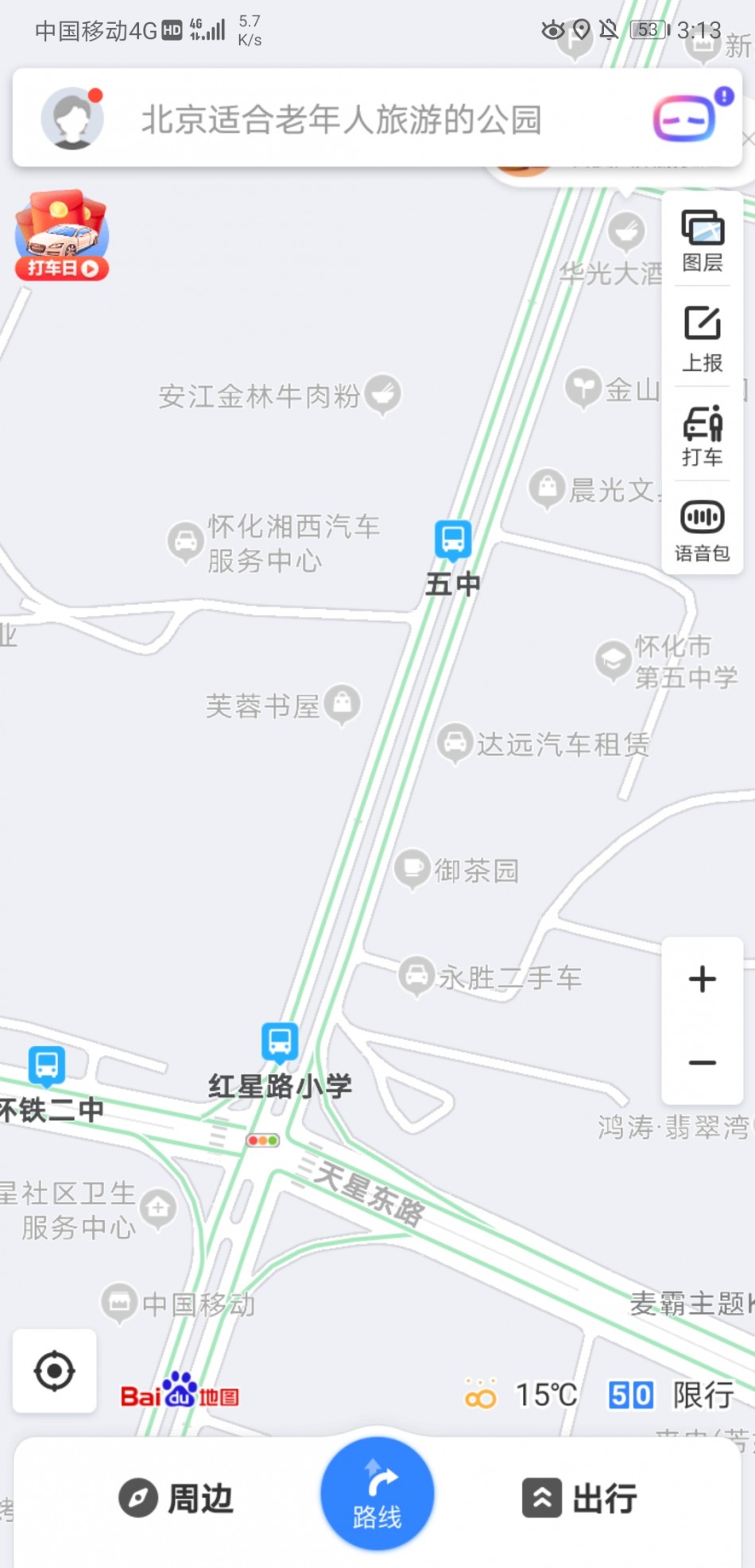The width and height of the screenshot is (755, 1568).
Task: Select 上报 to report an issue
Action: click(x=703, y=339)
